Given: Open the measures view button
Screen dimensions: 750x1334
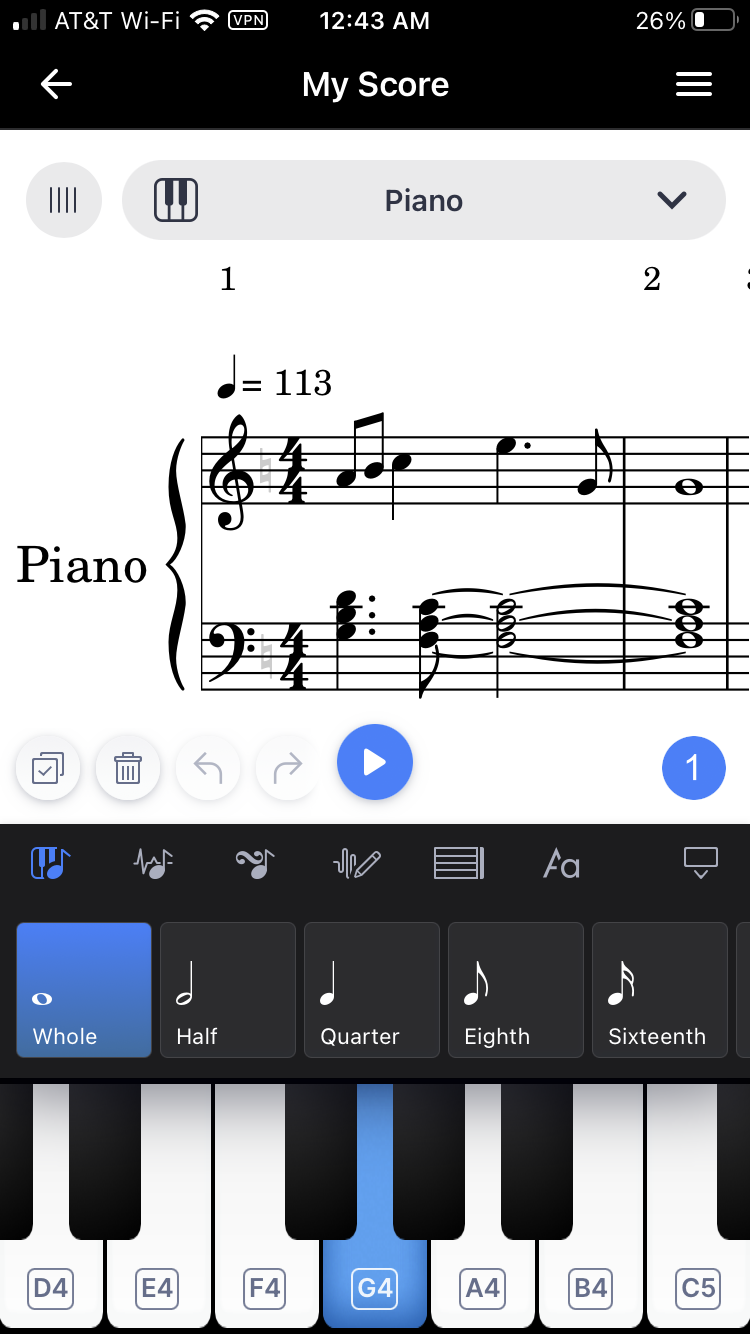Looking at the screenshot, I should (x=63, y=201).
